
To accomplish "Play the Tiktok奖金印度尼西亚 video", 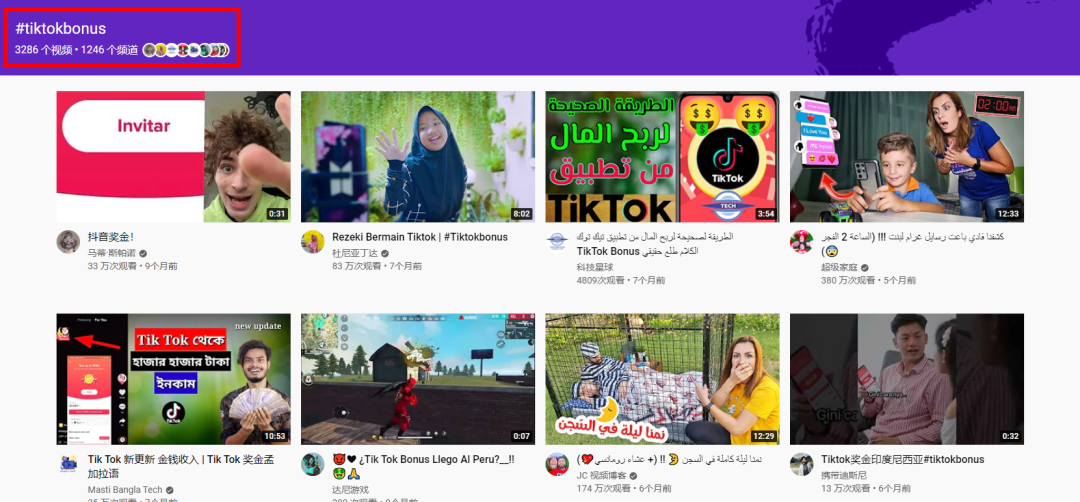I will click(x=907, y=379).
